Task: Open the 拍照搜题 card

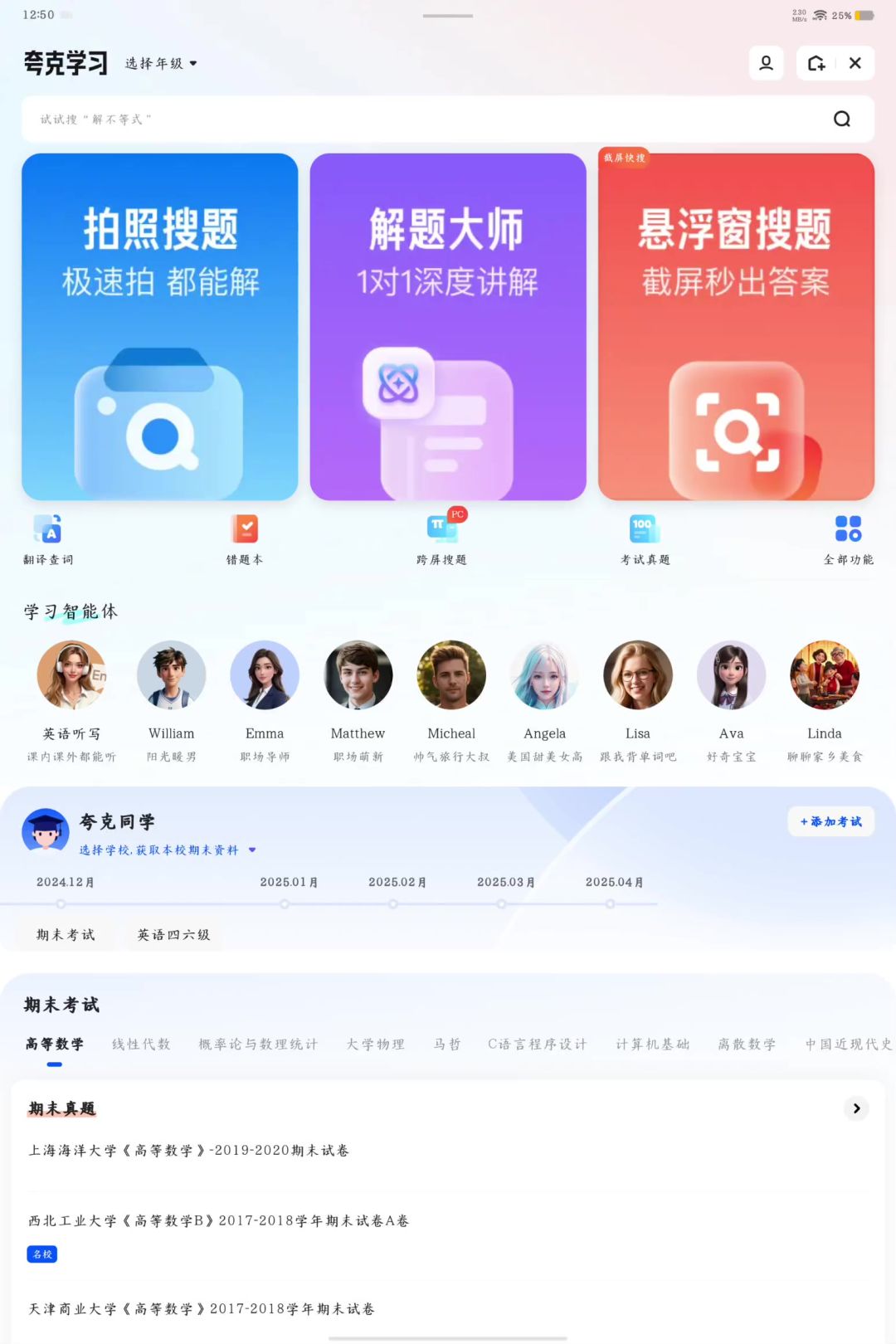Action: (x=159, y=326)
